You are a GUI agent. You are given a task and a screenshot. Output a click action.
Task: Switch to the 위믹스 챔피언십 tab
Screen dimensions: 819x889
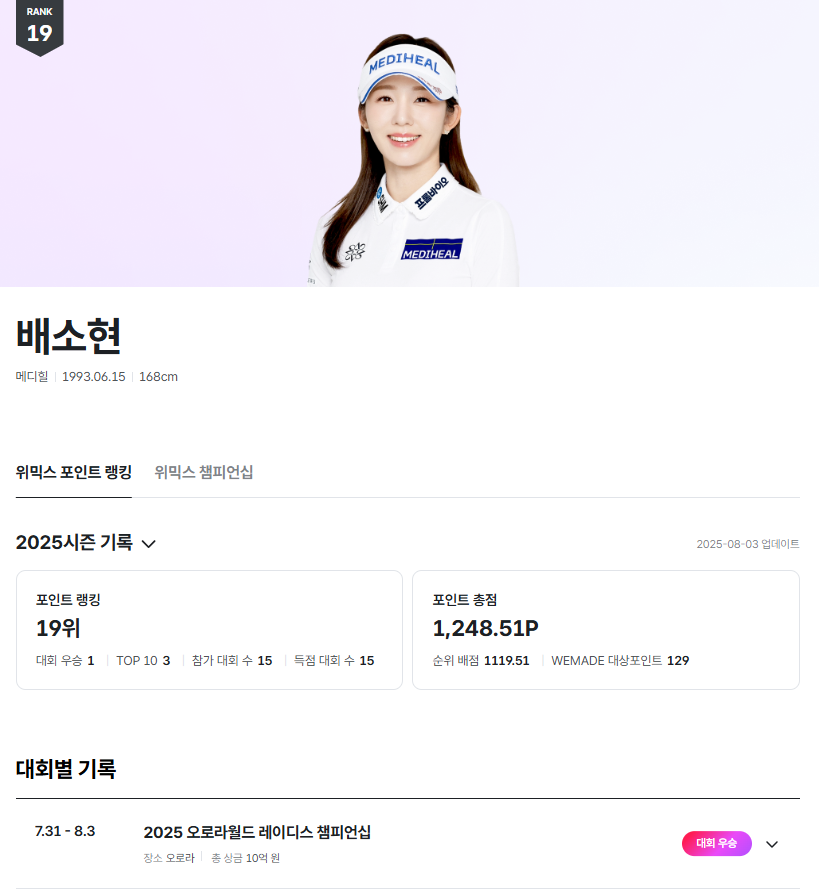tap(204, 472)
